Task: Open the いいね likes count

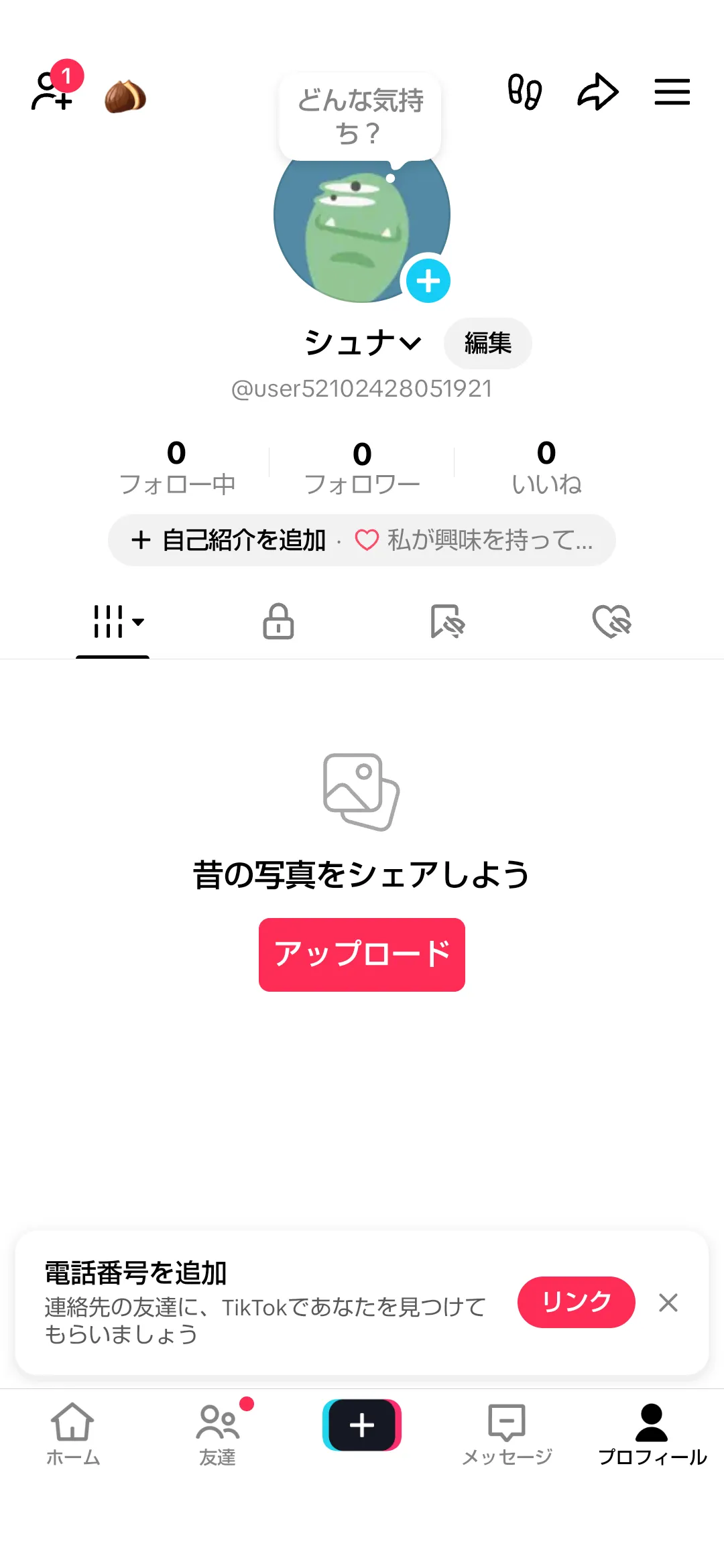Action: (x=546, y=467)
